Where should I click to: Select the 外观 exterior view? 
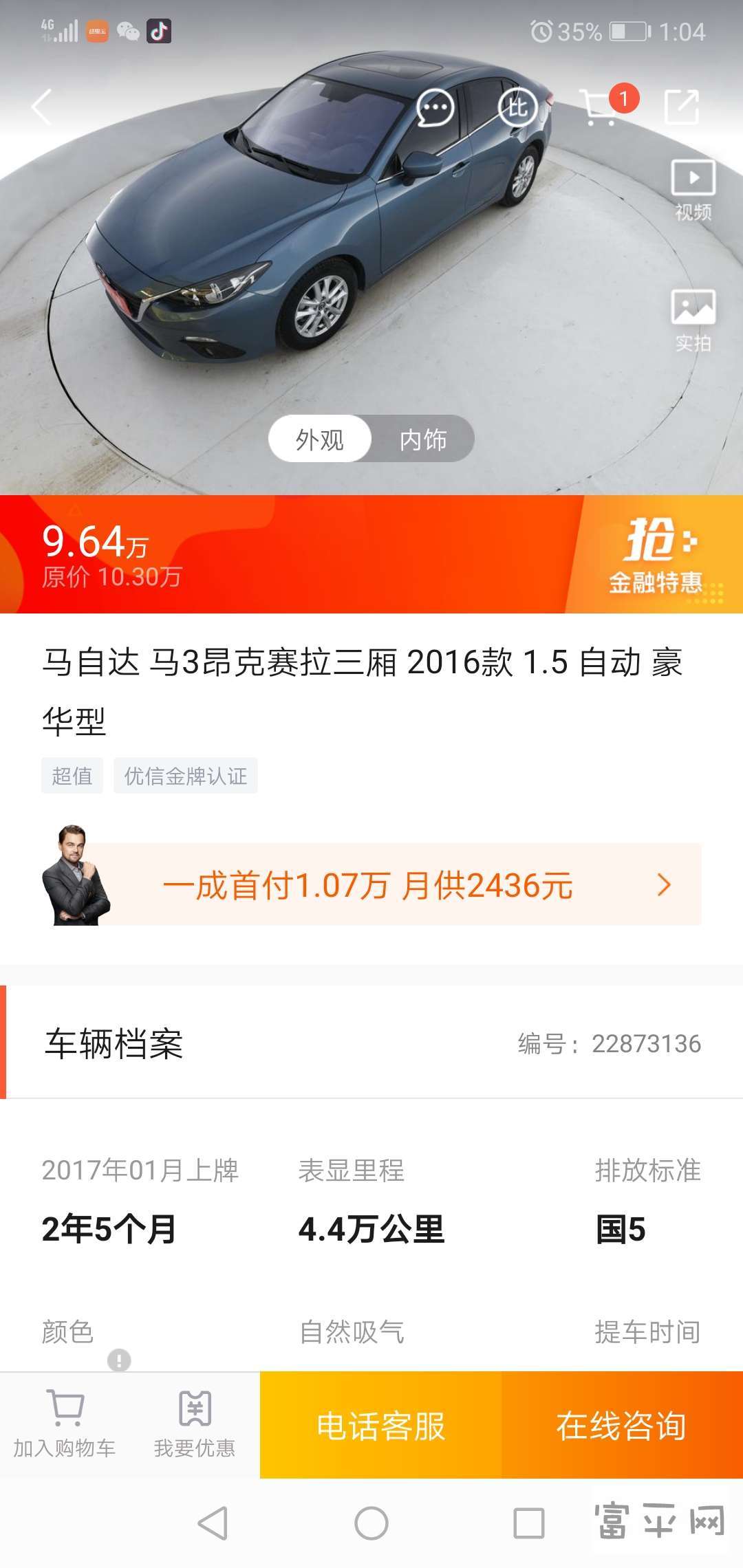click(x=320, y=439)
